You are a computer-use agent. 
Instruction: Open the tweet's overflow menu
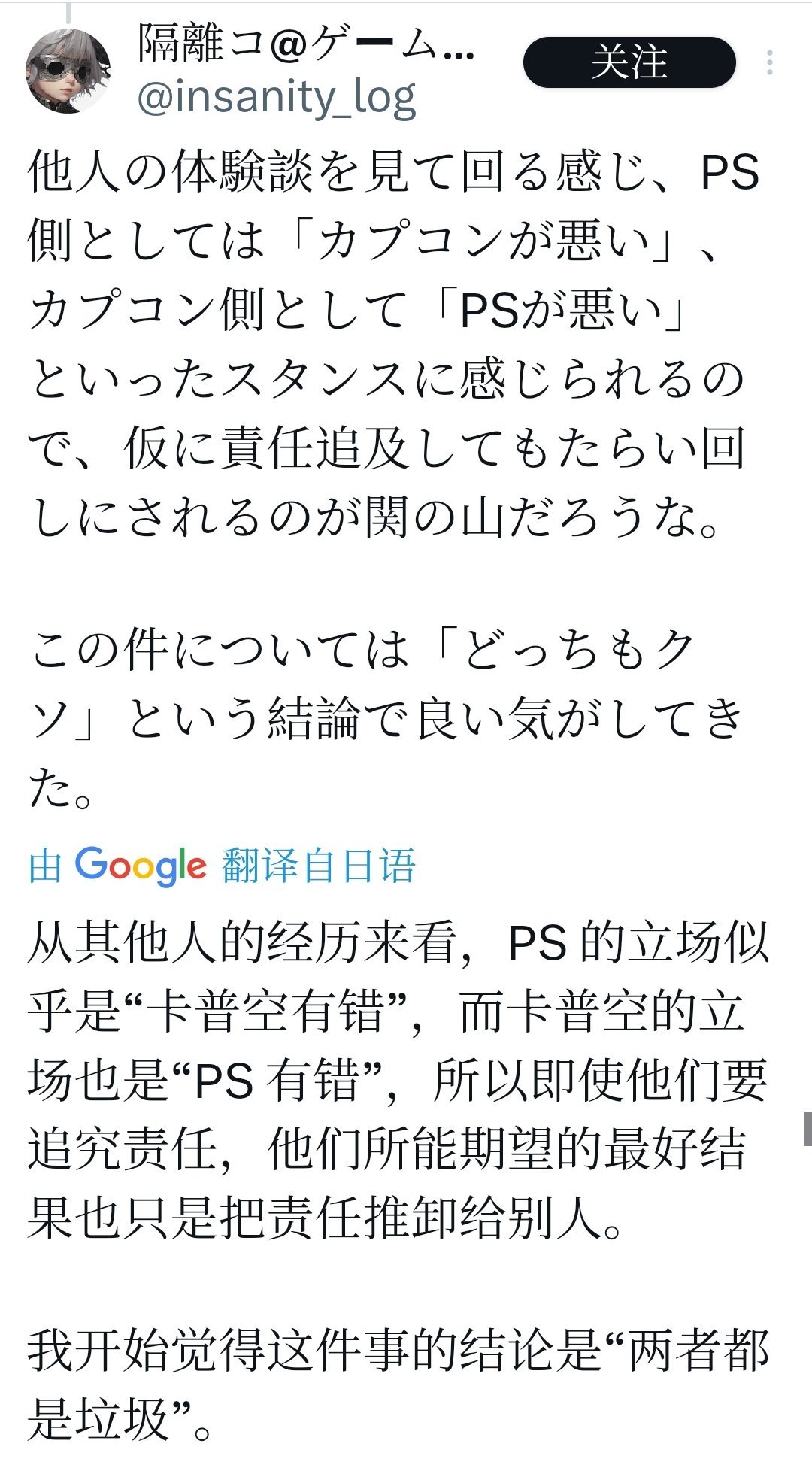769,62
